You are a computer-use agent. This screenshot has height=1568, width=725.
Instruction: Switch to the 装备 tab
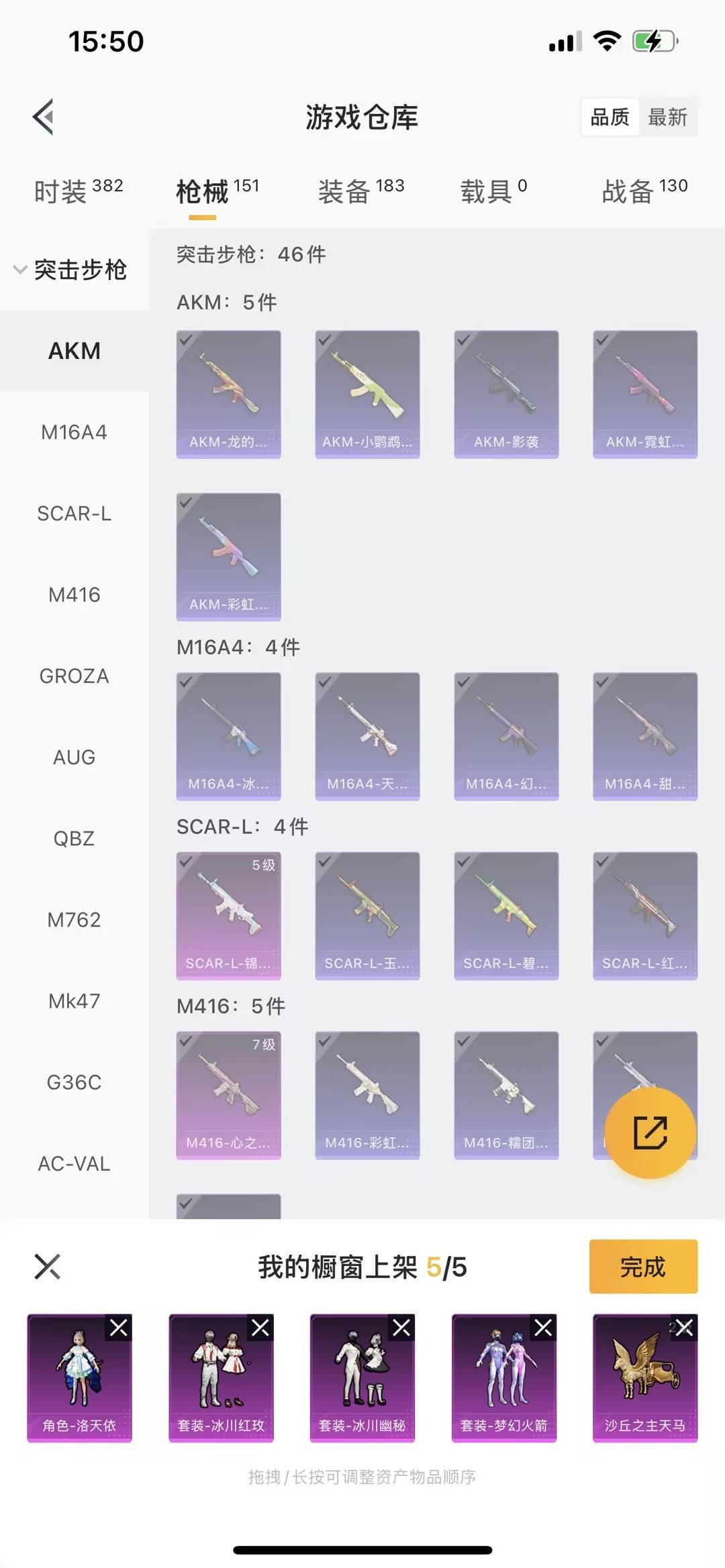360,191
